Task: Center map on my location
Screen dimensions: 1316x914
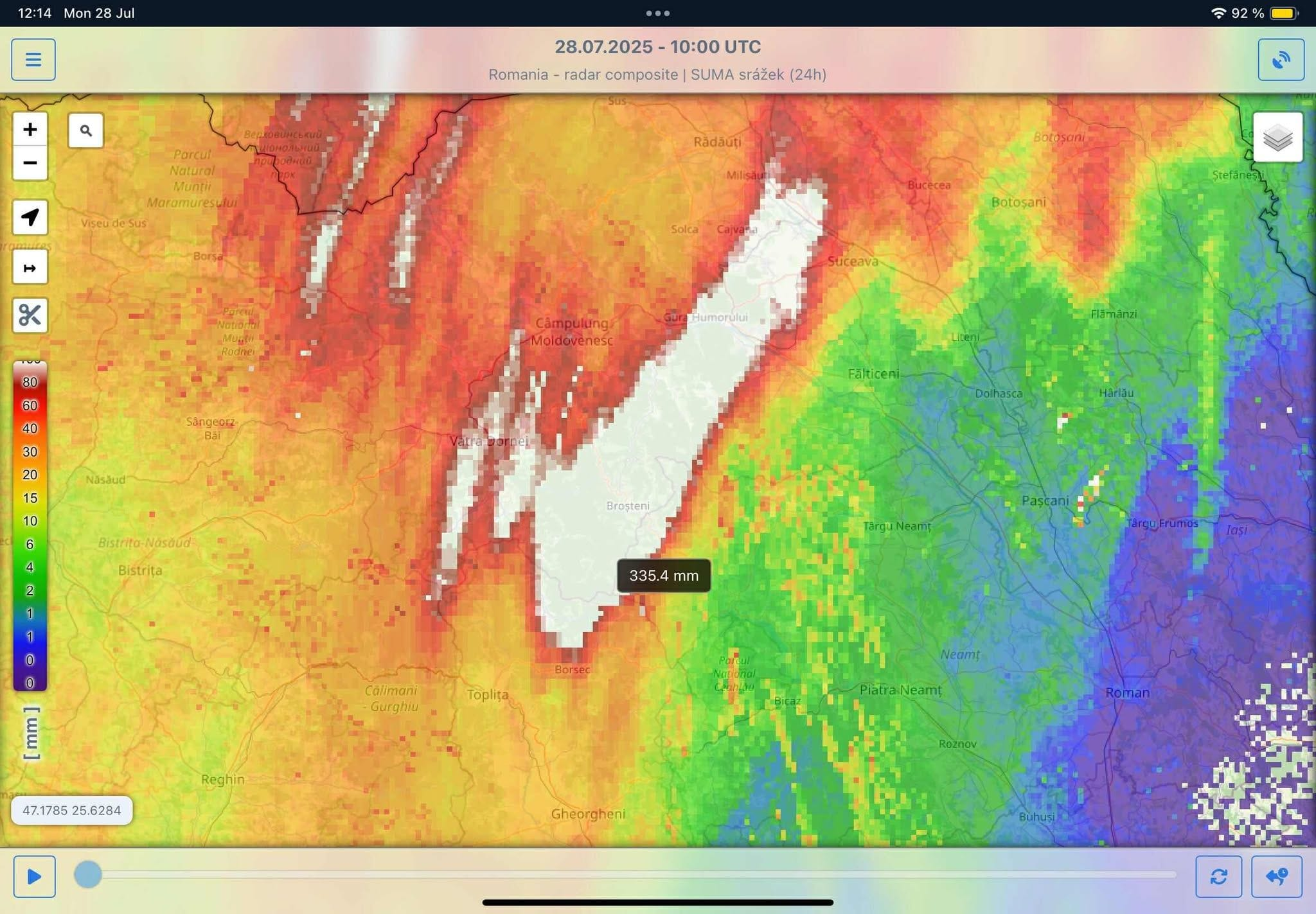Action: [x=30, y=217]
